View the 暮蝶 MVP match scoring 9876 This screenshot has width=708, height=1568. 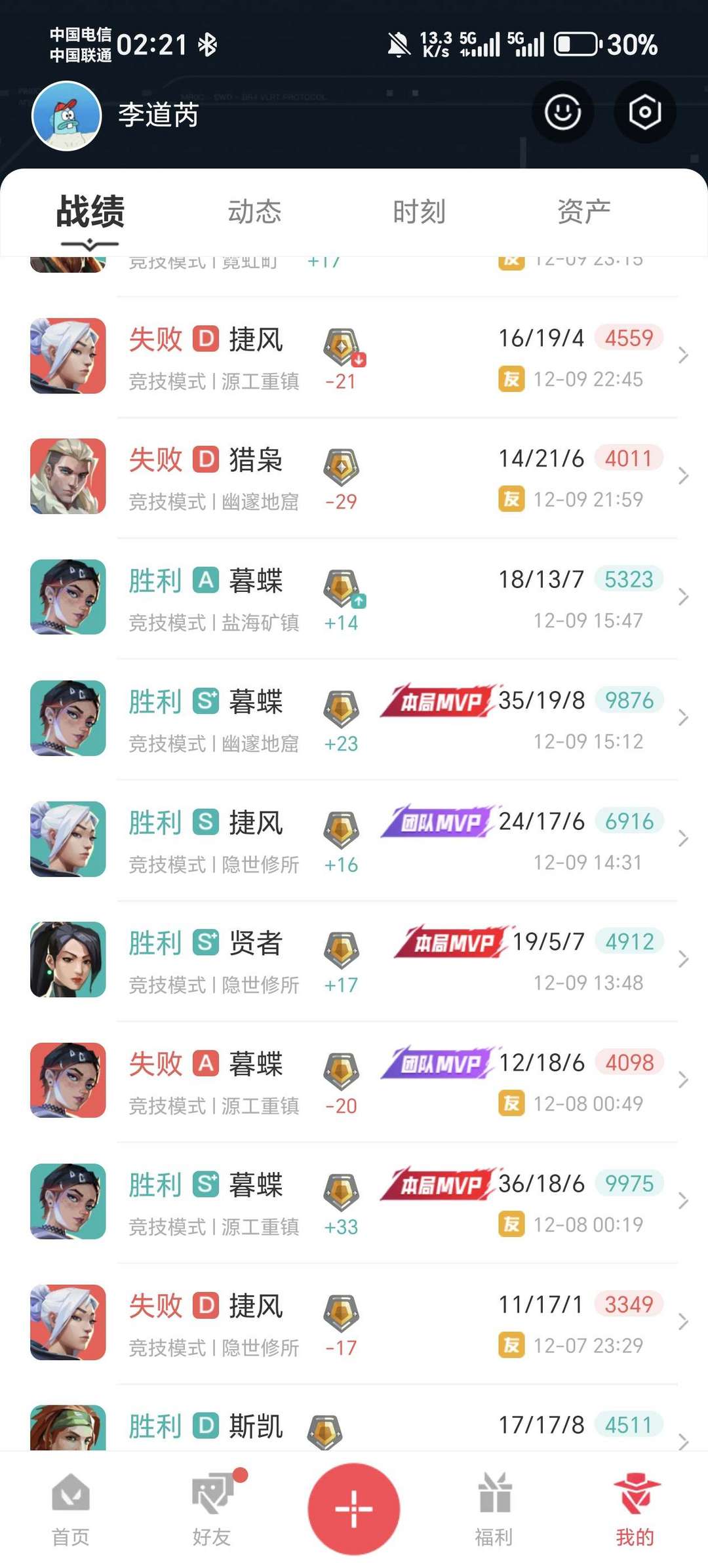coord(354,719)
